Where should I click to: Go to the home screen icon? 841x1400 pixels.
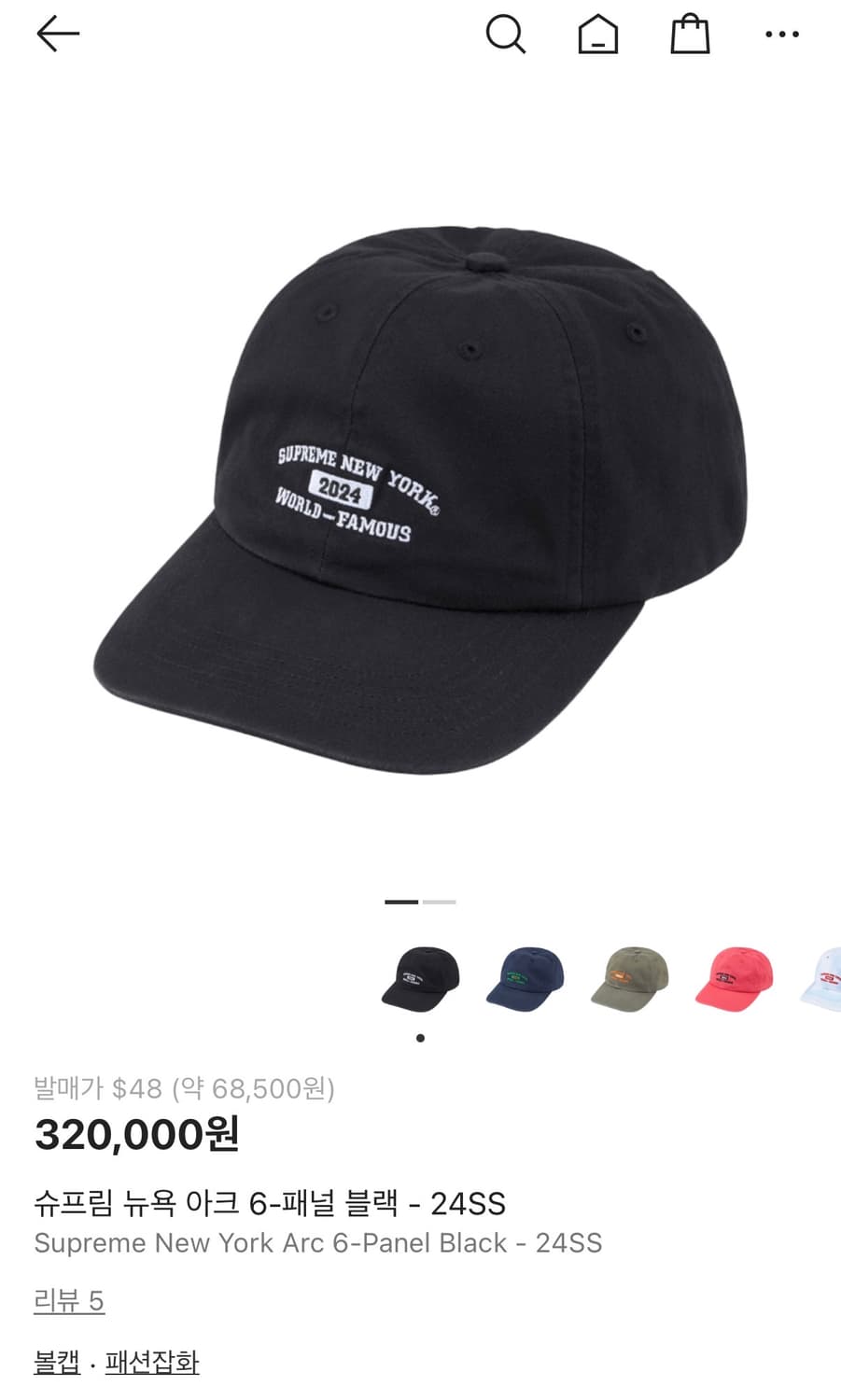tap(598, 35)
